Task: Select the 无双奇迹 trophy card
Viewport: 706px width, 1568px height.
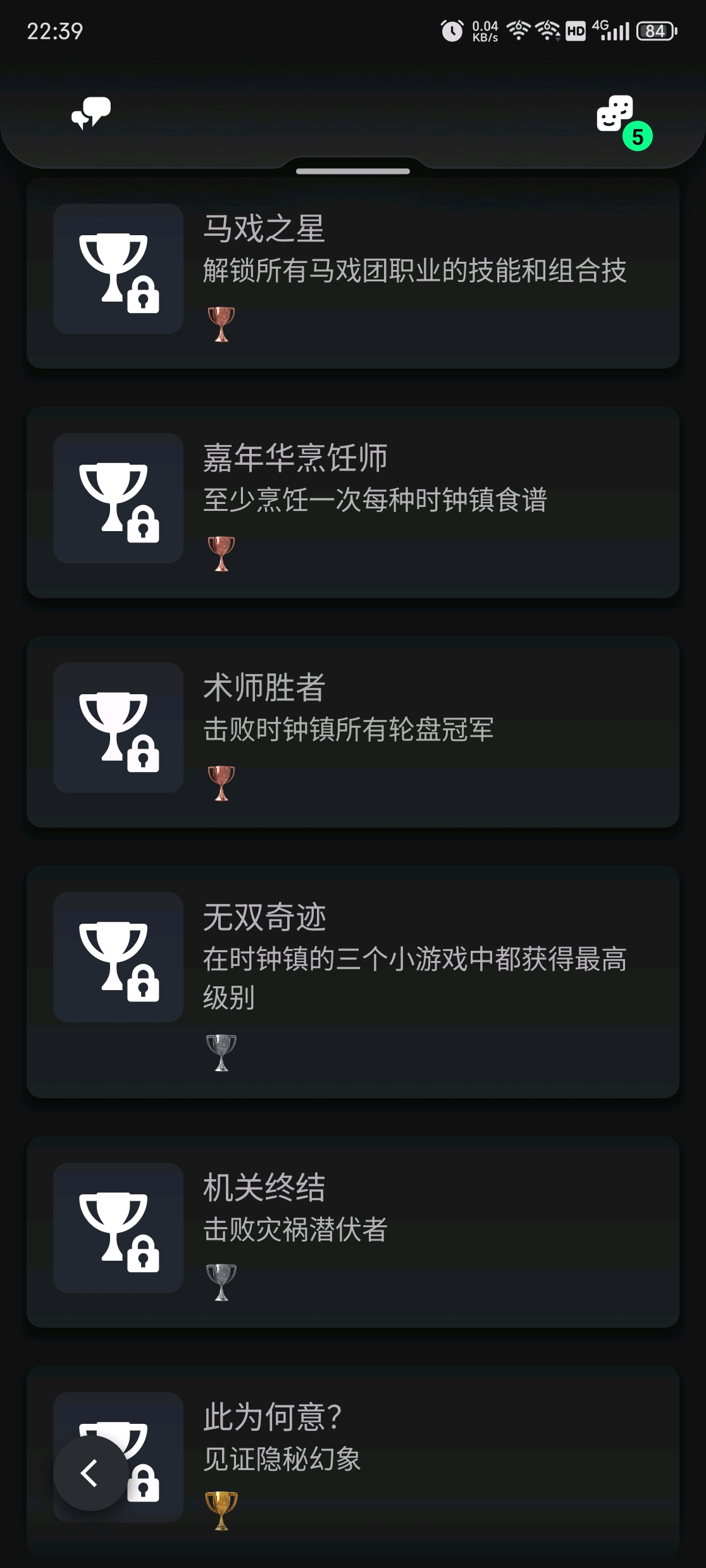Action: click(353, 981)
